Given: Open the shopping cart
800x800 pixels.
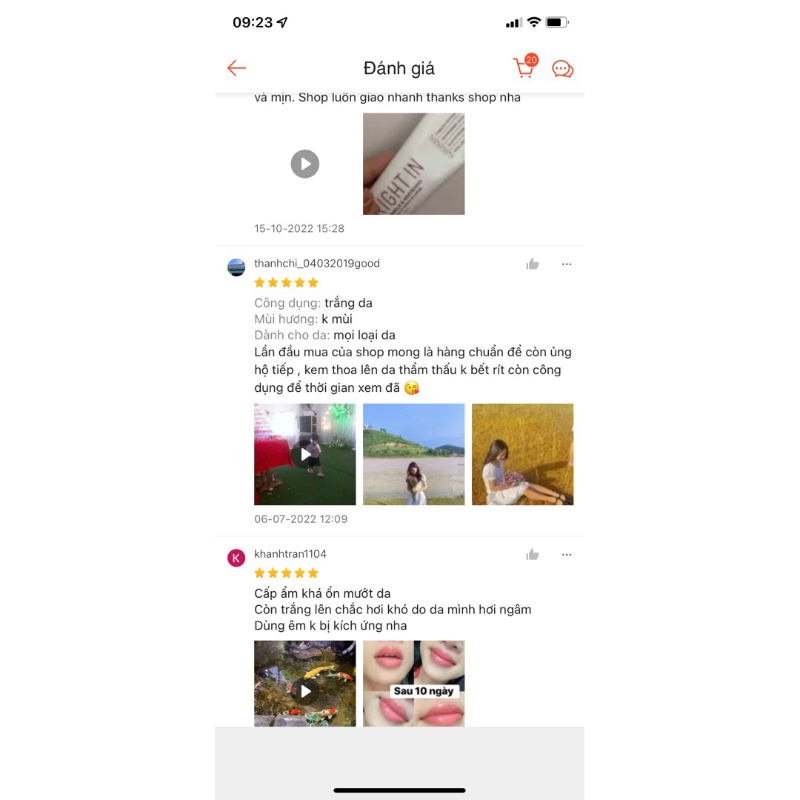Looking at the screenshot, I should pos(524,68).
